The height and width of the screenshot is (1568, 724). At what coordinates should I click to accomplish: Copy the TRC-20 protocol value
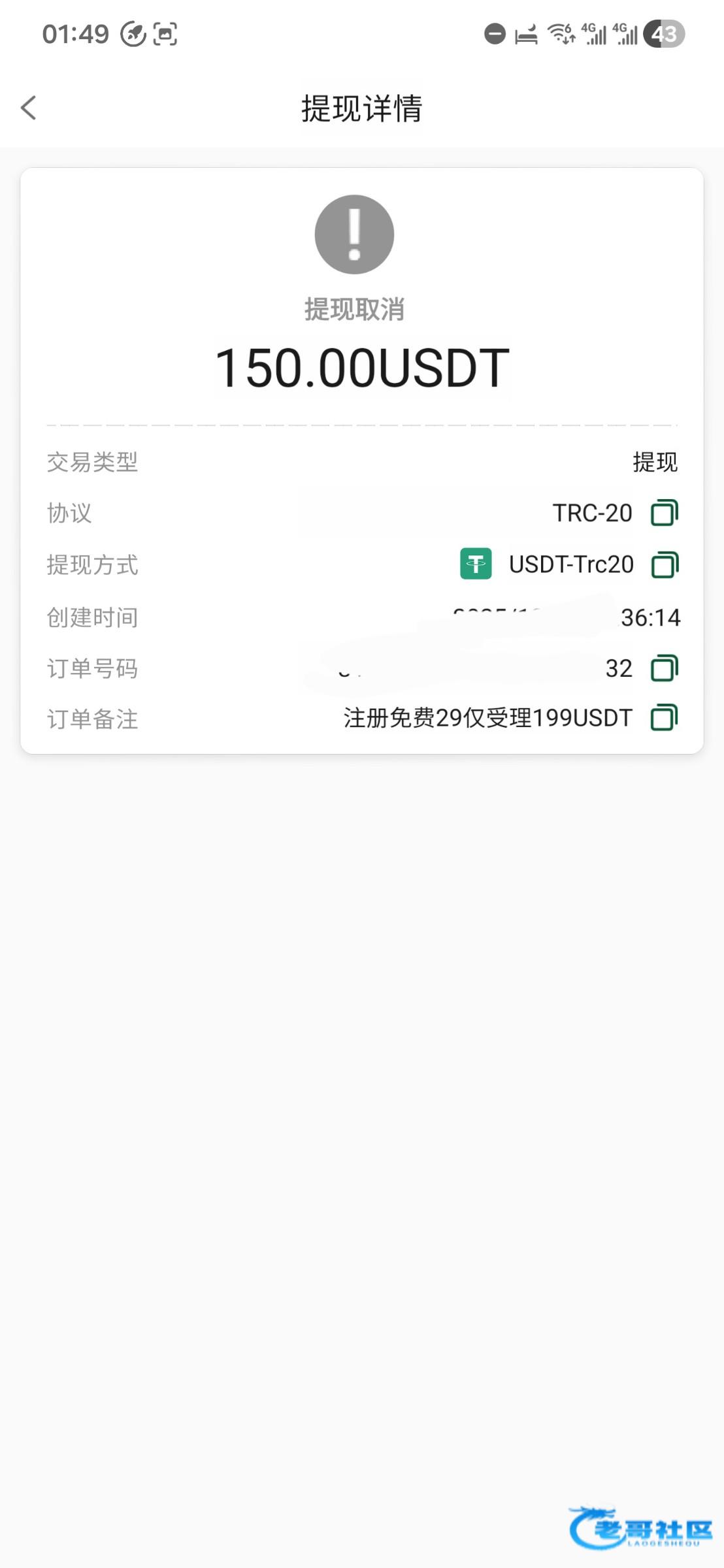pos(665,513)
